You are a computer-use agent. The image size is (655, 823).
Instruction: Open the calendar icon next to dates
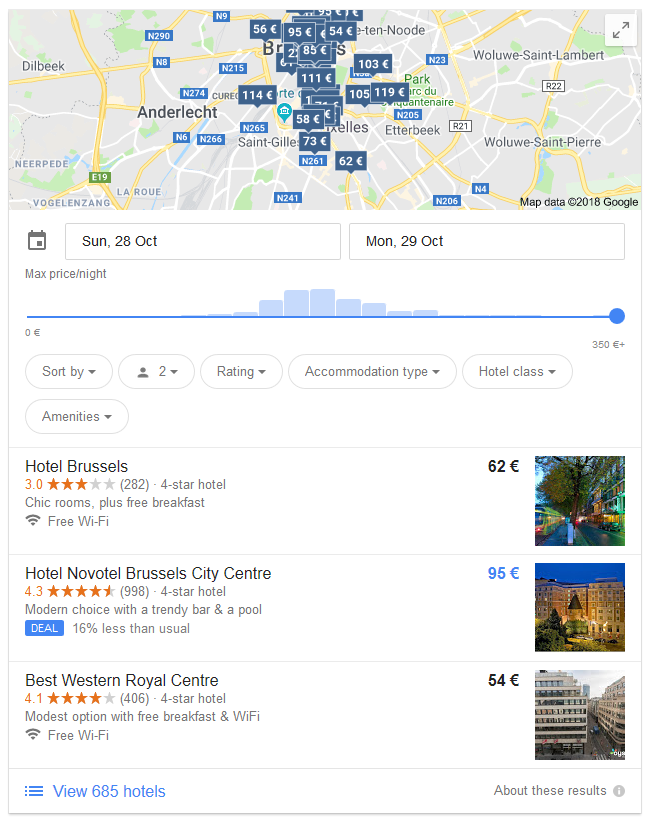tap(37, 241)
